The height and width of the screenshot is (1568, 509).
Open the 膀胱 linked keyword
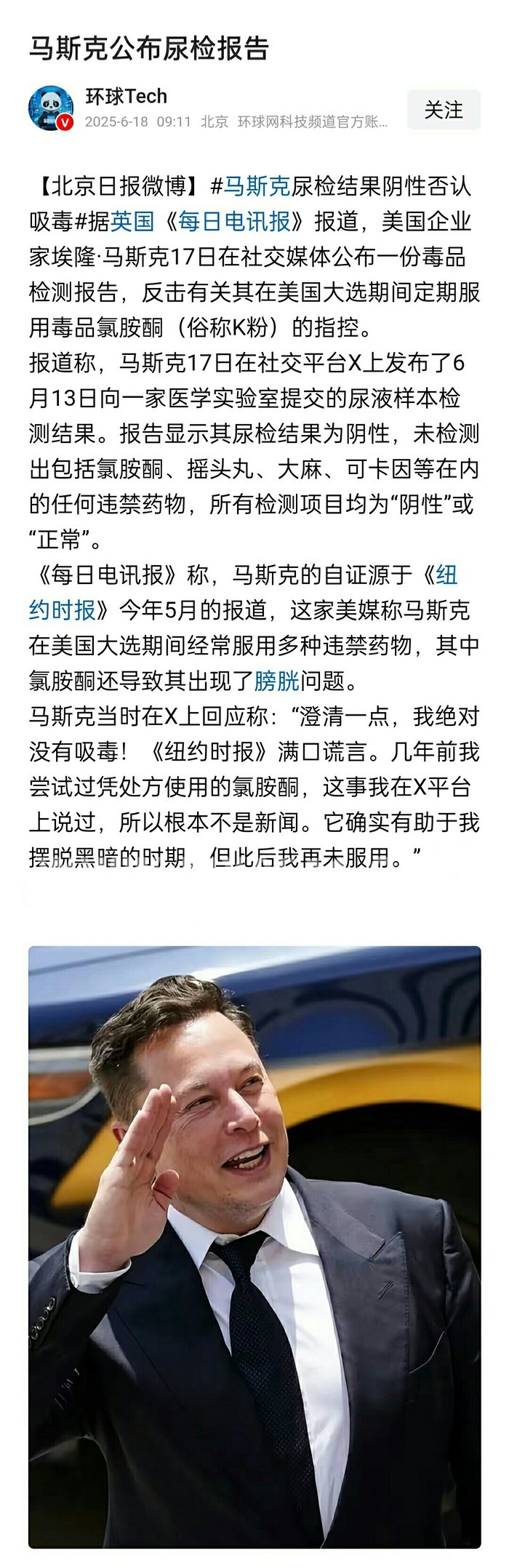click(x=277, y=681)
